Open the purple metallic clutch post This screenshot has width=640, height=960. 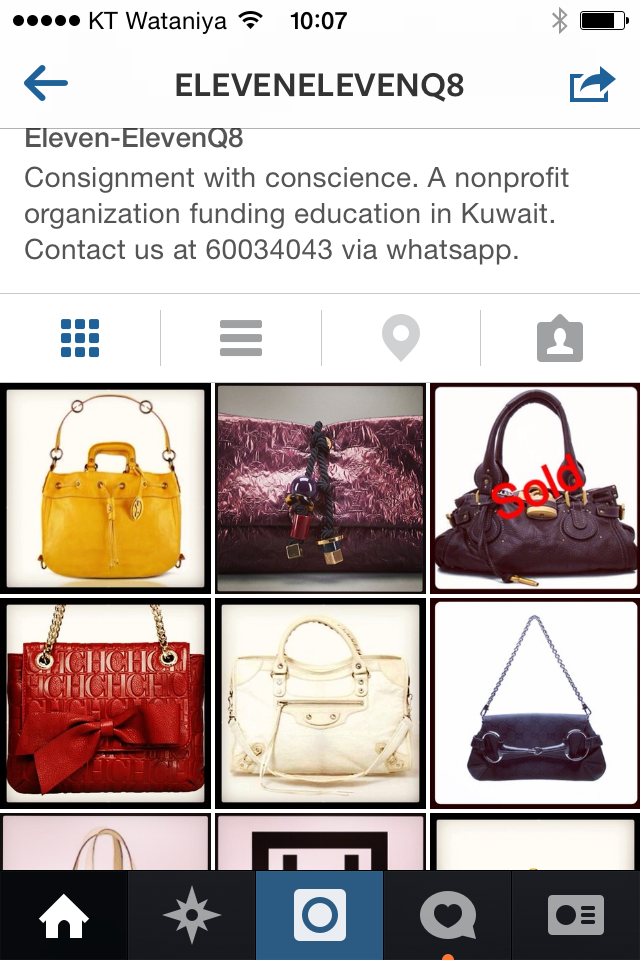click(320, 488)
